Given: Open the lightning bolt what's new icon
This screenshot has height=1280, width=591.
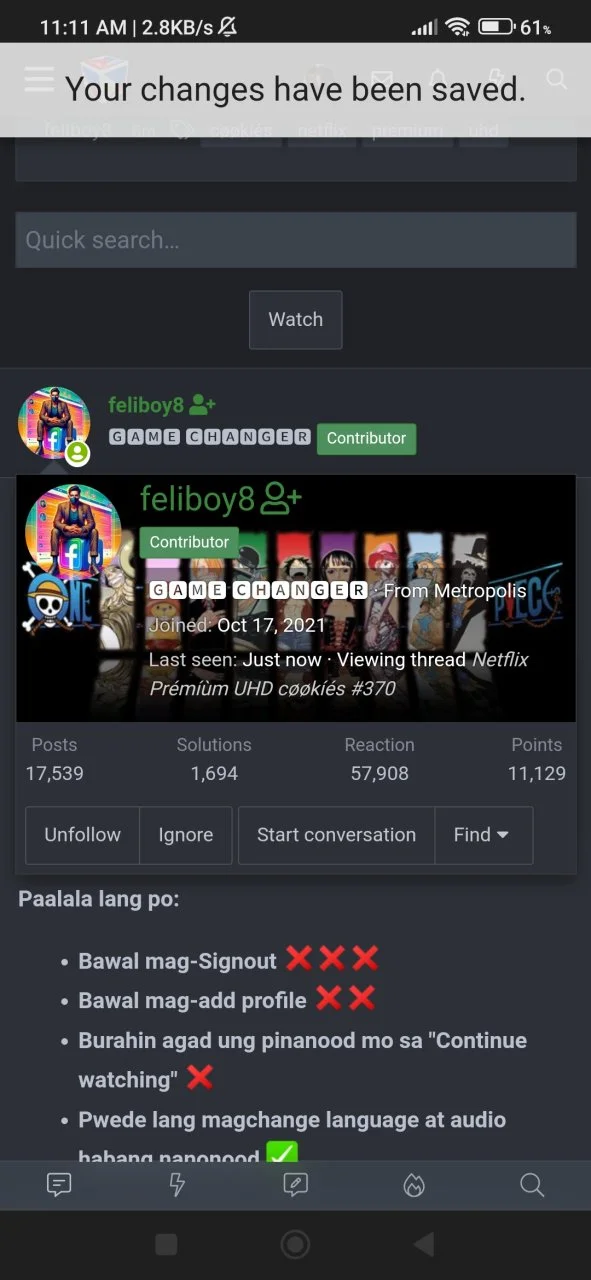Looking at the screenshot, I should point(177,1185).
